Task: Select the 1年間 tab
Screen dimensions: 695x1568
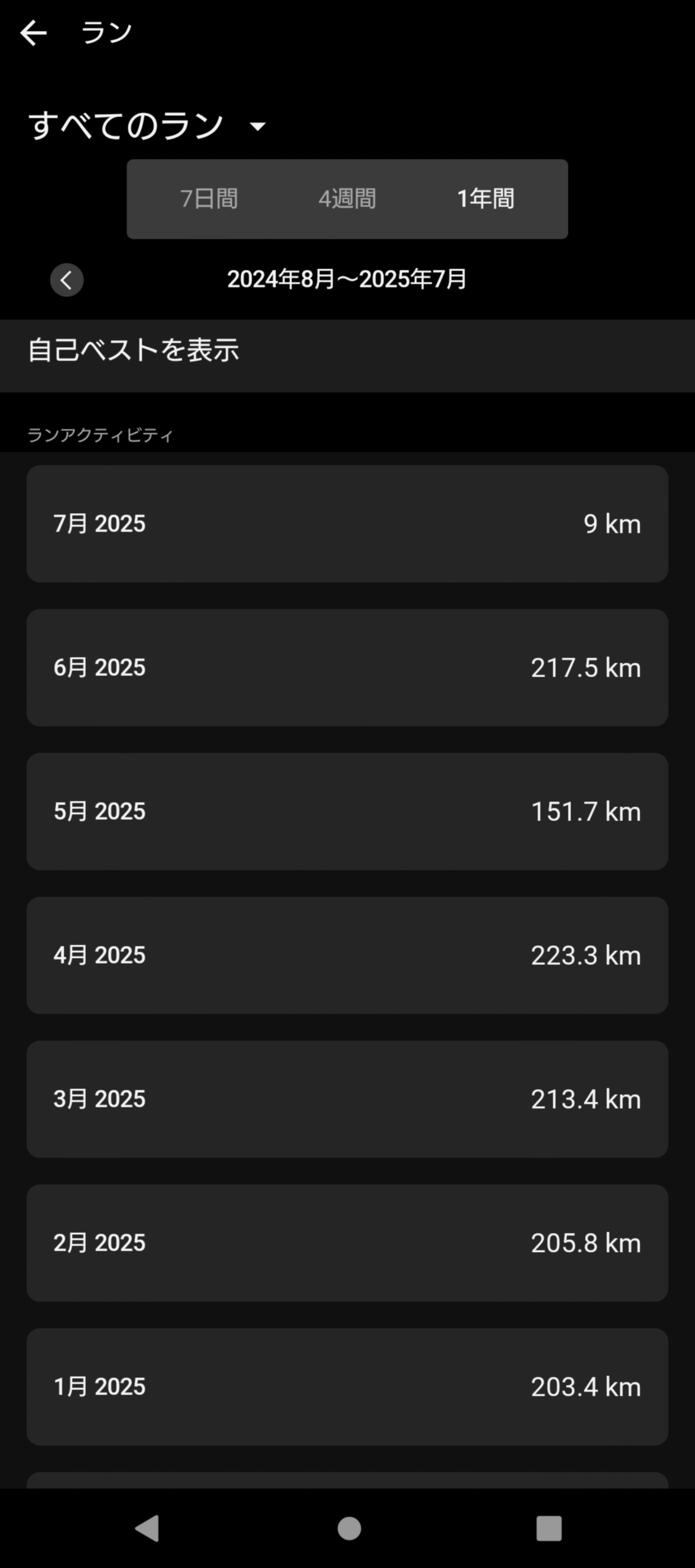Action: click(x=485, y=199)
